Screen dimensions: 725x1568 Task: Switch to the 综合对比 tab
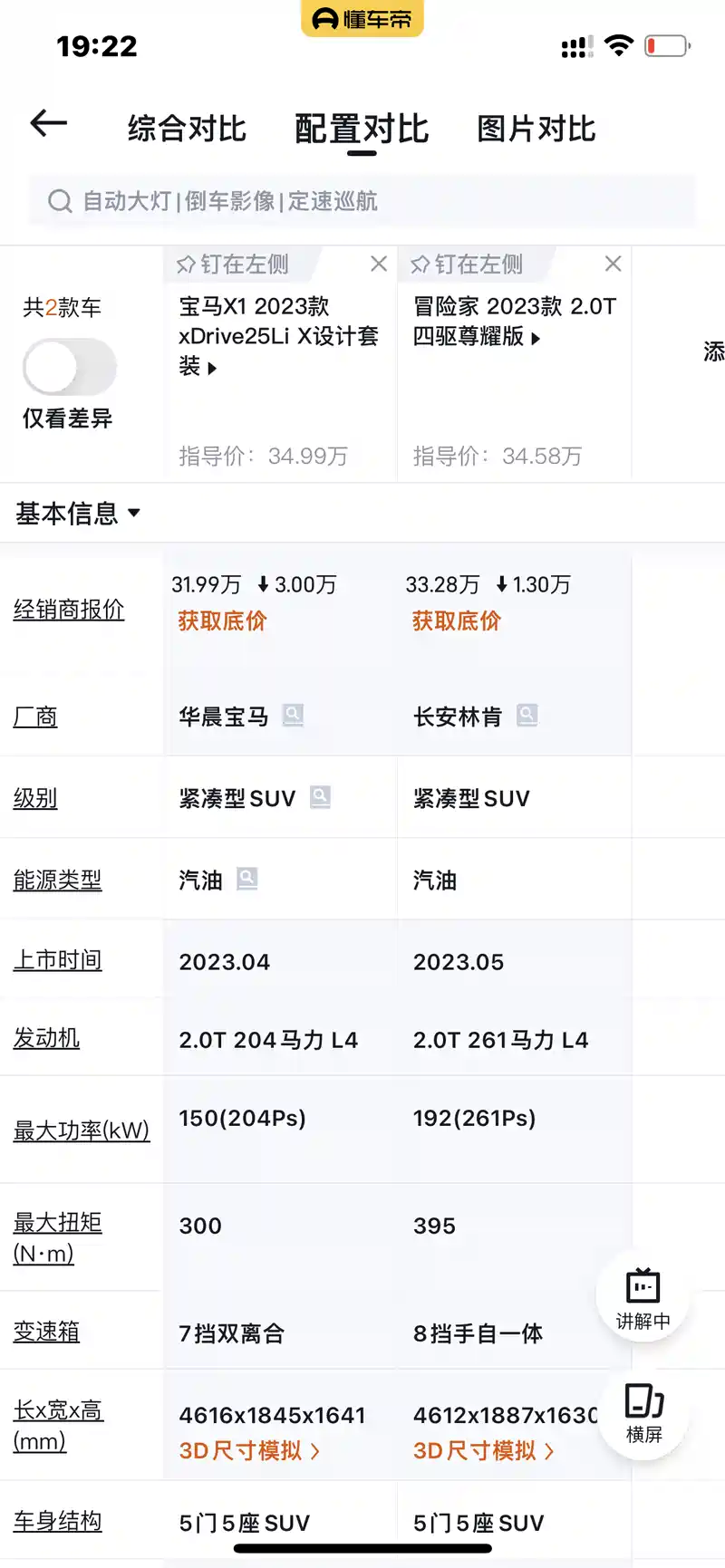(187, 129)
